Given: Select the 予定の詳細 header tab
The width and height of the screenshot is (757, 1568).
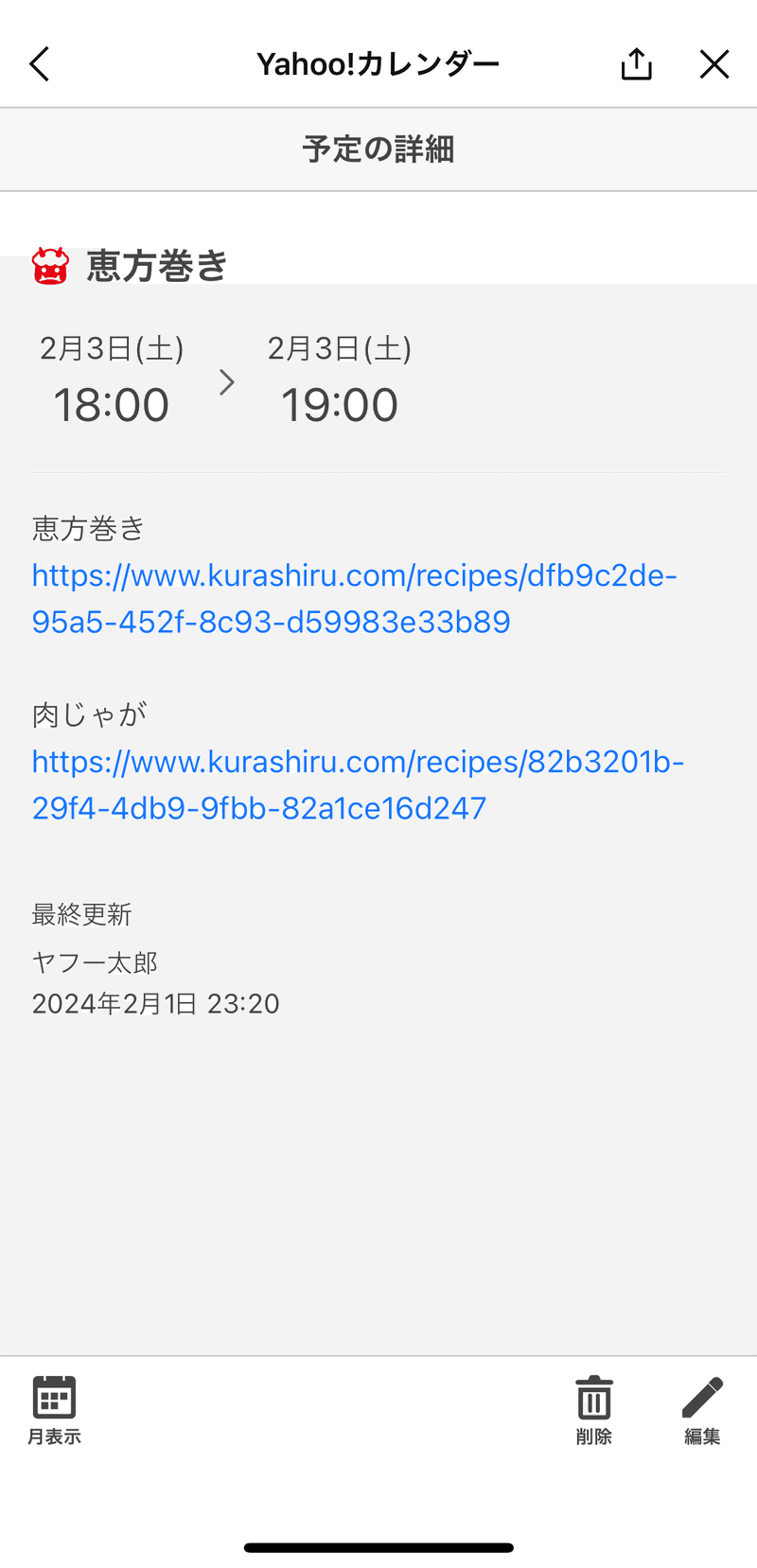Looking at the screenshot, I should (378, 149).
